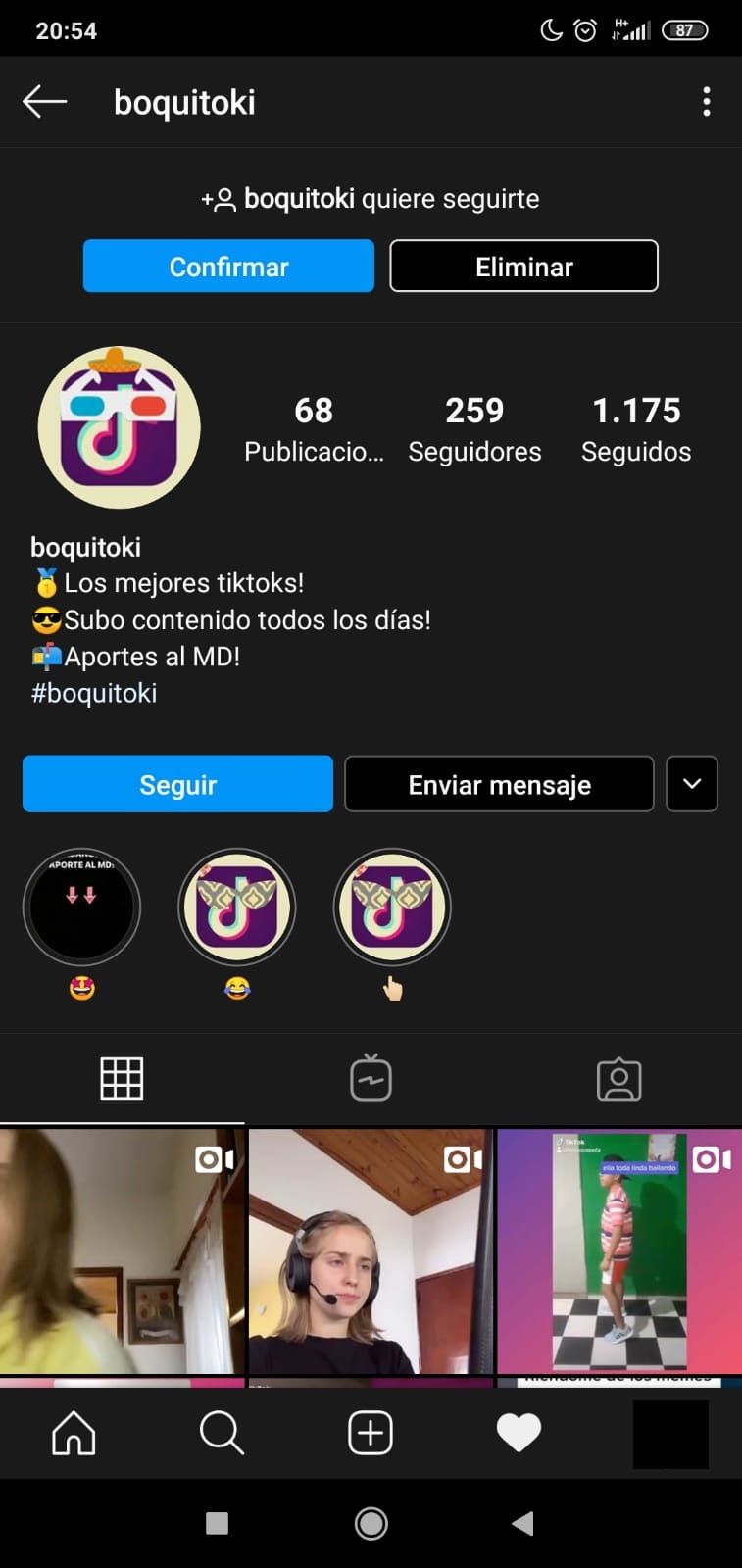Screen dimensions: 742x1568
Task: Expand suggested accounts chevron dropdown
Action: [x=692, y=784]
